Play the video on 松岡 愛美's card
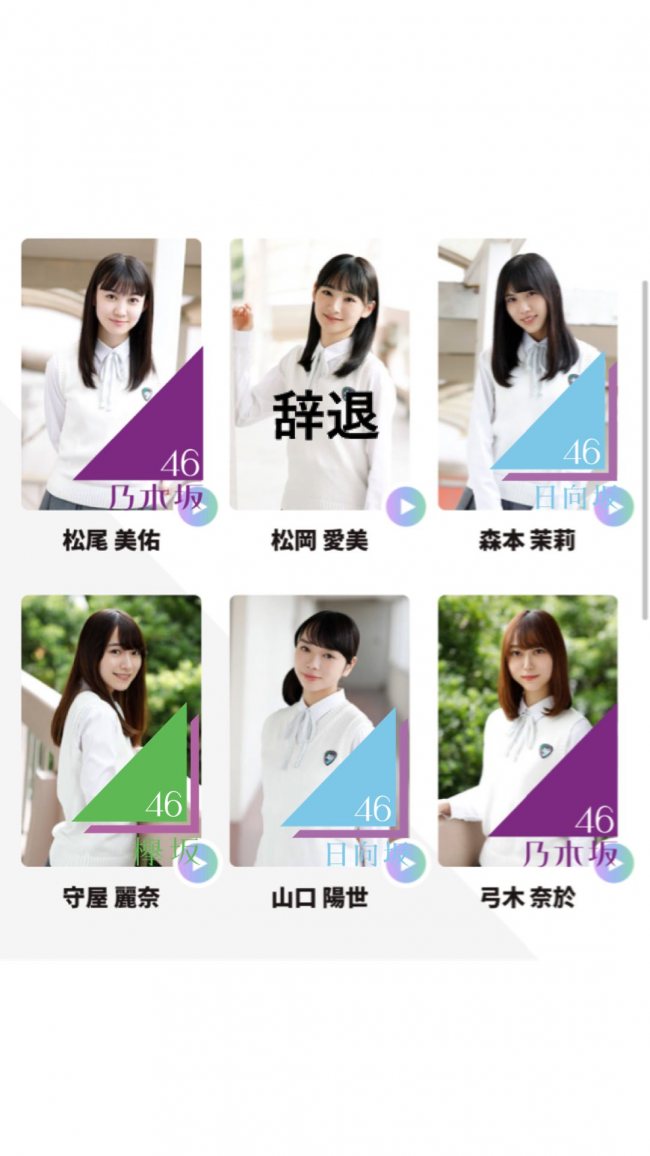This screenshot has width=650, height=1156. (406, 507)
